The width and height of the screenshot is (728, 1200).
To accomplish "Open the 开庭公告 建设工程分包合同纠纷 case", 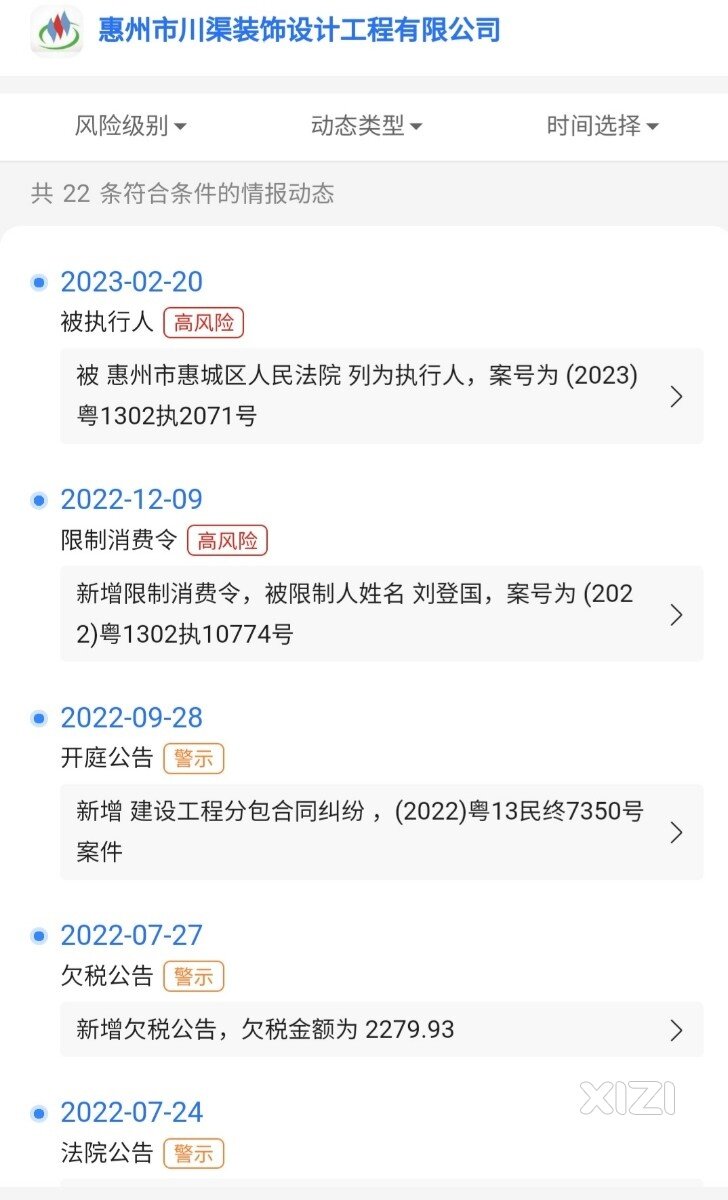I will pyautogui.click(x=382, y=832).
